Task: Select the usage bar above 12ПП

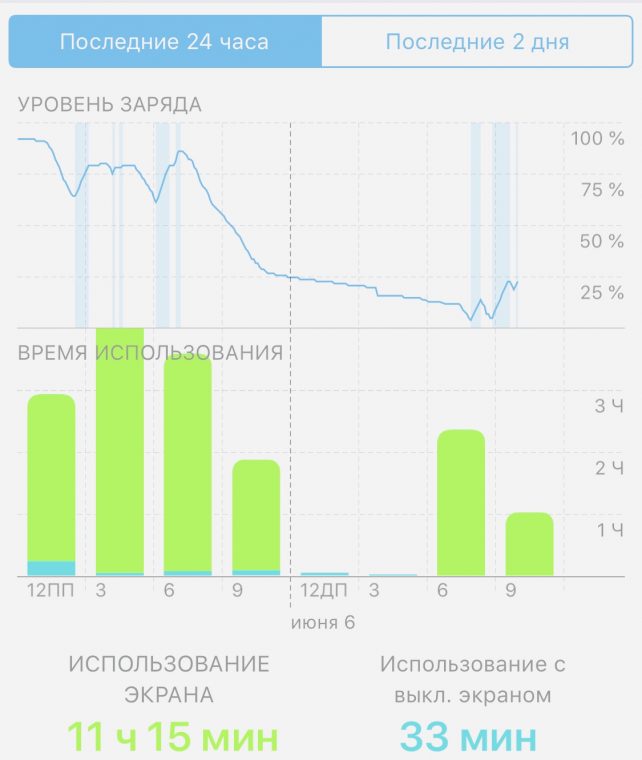Action: (51, 484)
